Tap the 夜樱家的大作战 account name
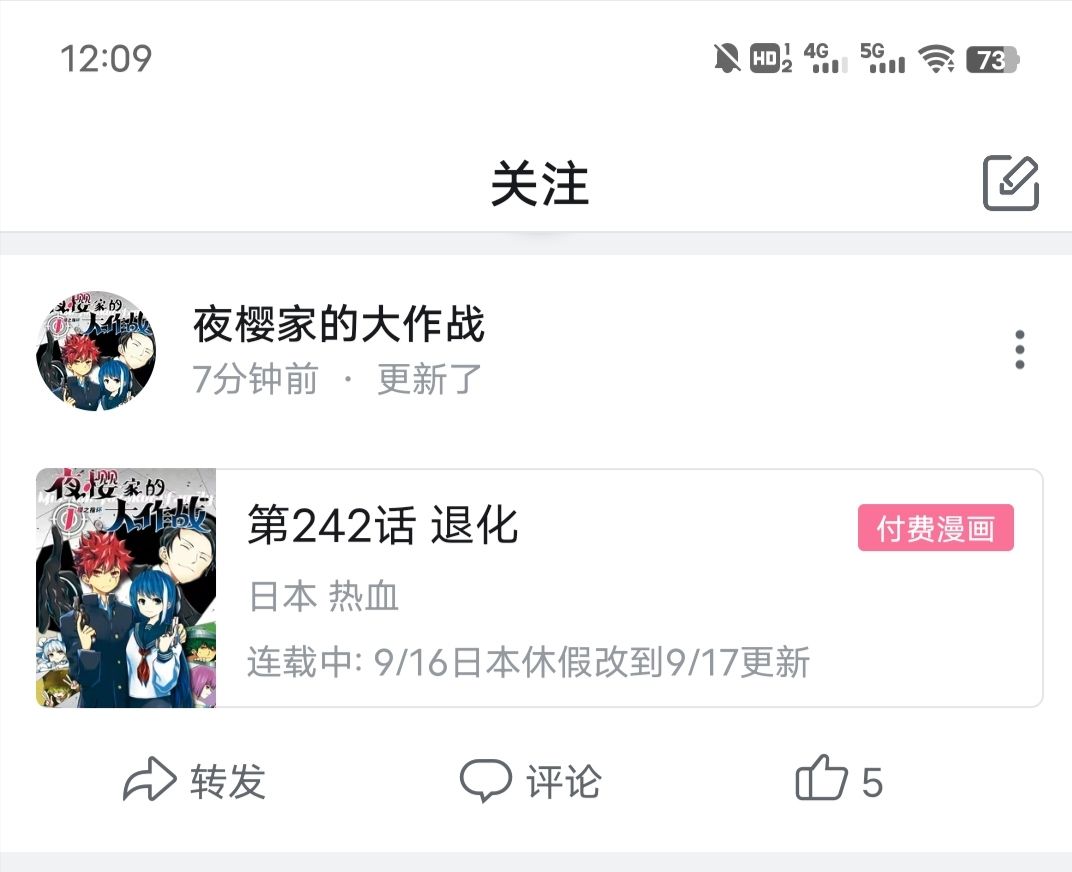Viewport: 1072px width, 872px height. pos(339,324)
